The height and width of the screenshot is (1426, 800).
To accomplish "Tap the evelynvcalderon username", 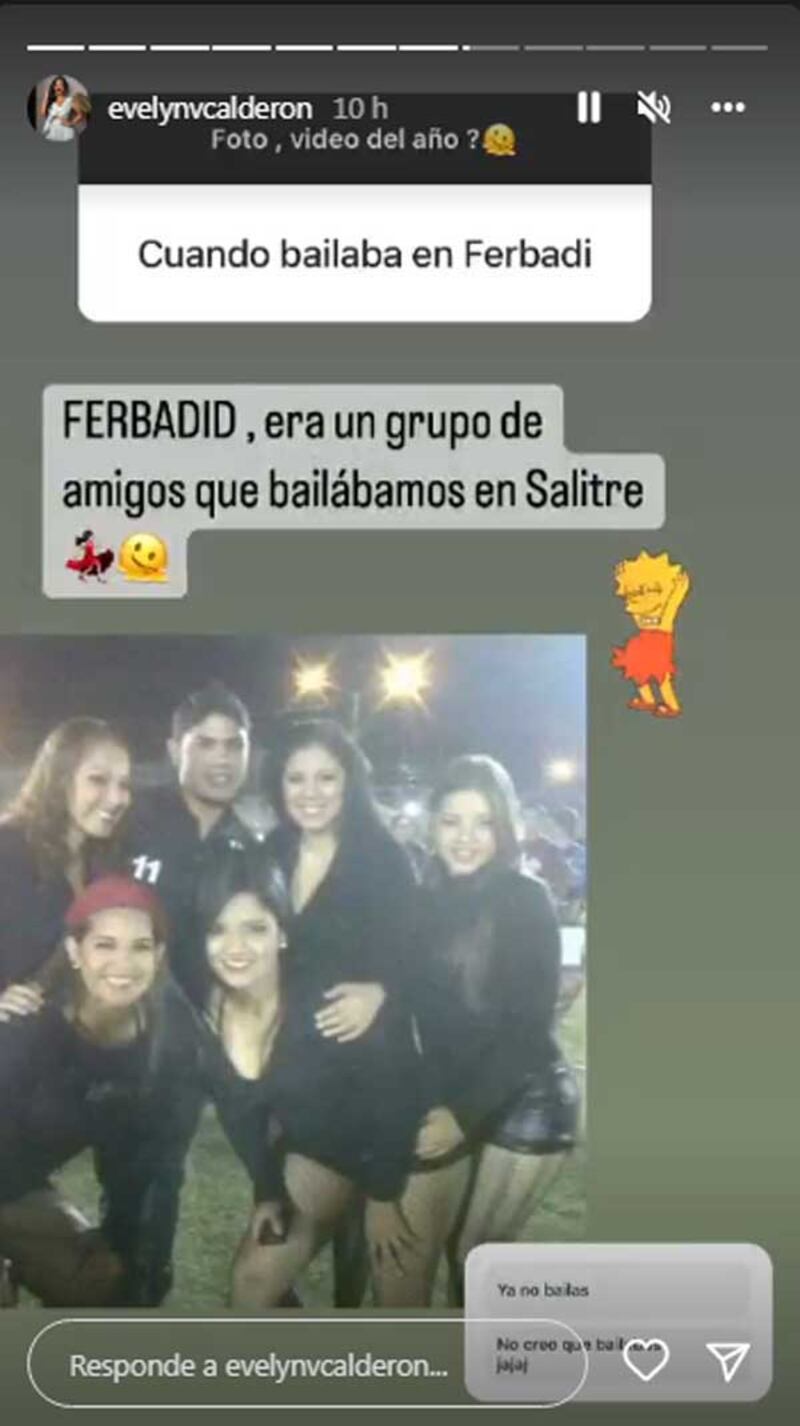I will (209, 108).
